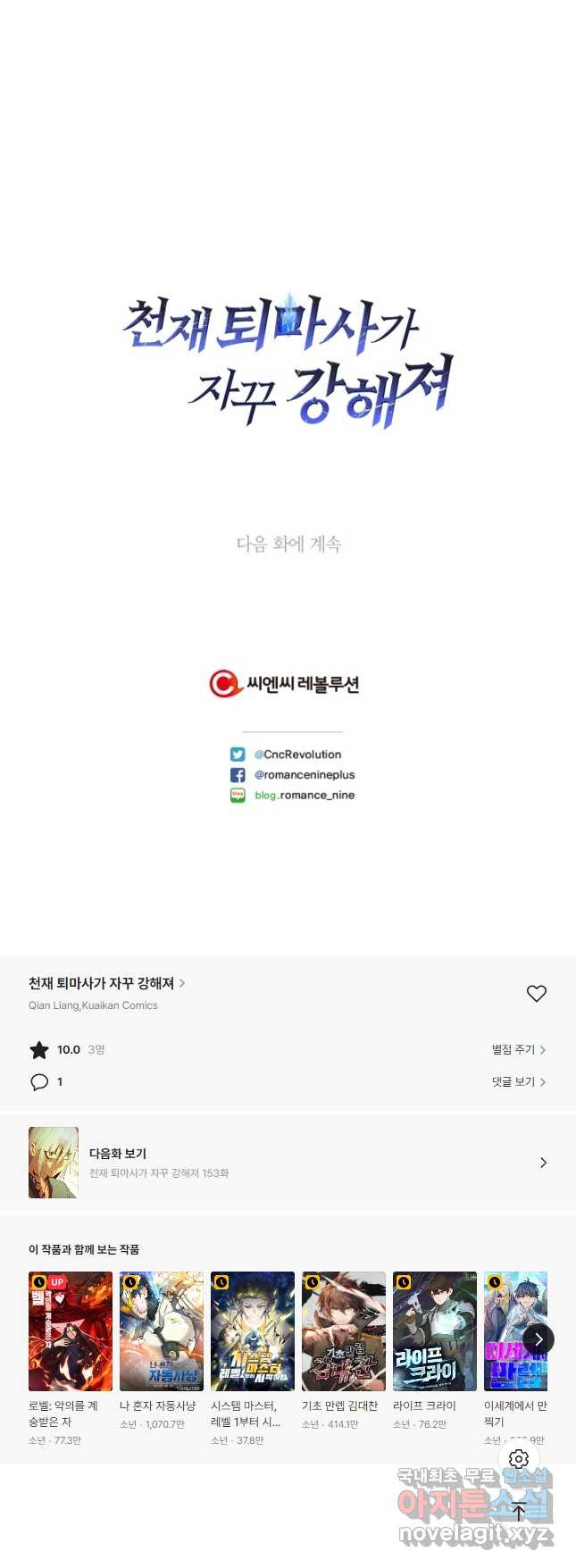Show more recommended comics with arrow
576x1568 pixels.
pyautogui.click(x=538, y=1339)
